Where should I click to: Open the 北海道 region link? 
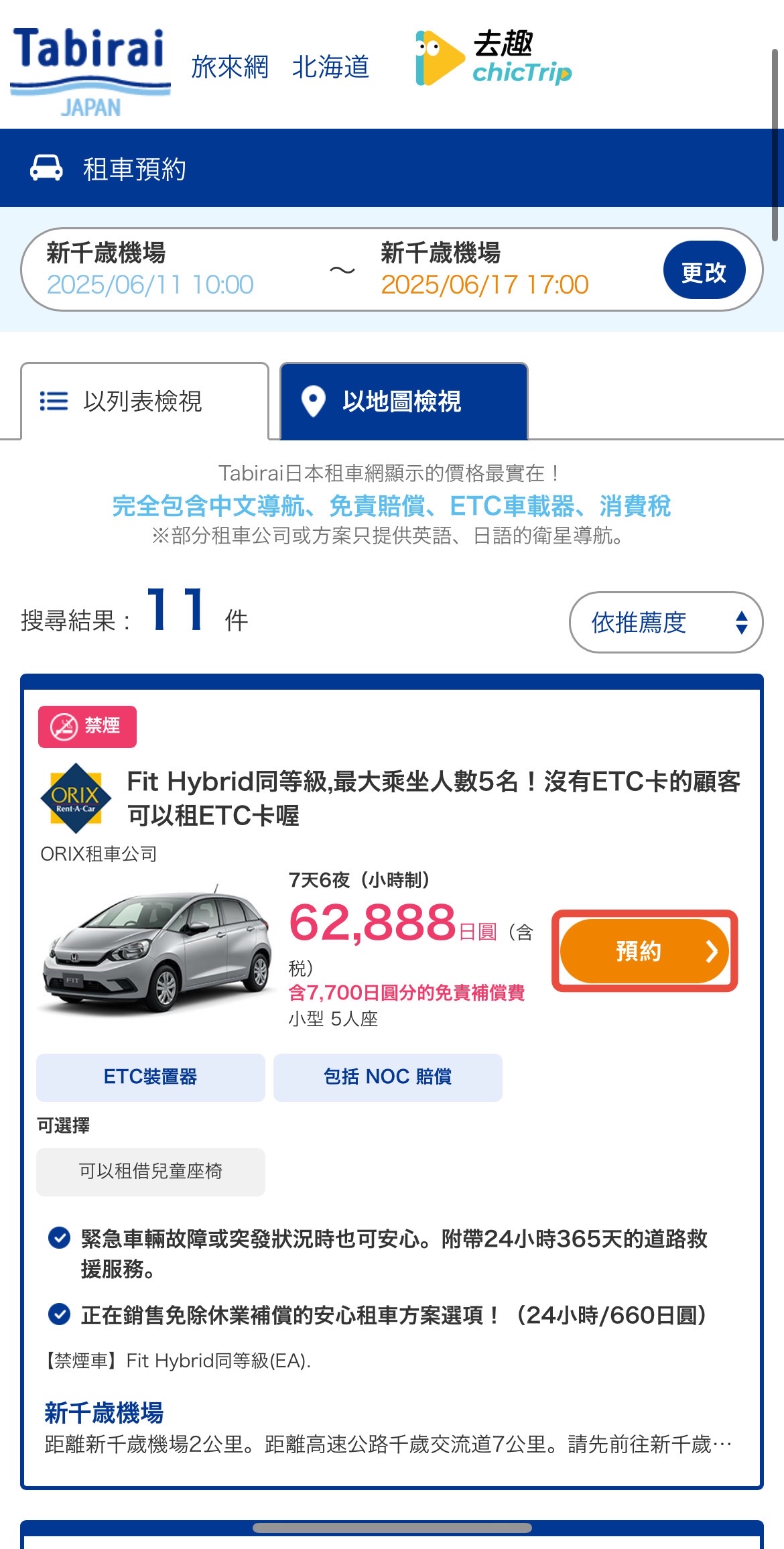coord(330,67)
